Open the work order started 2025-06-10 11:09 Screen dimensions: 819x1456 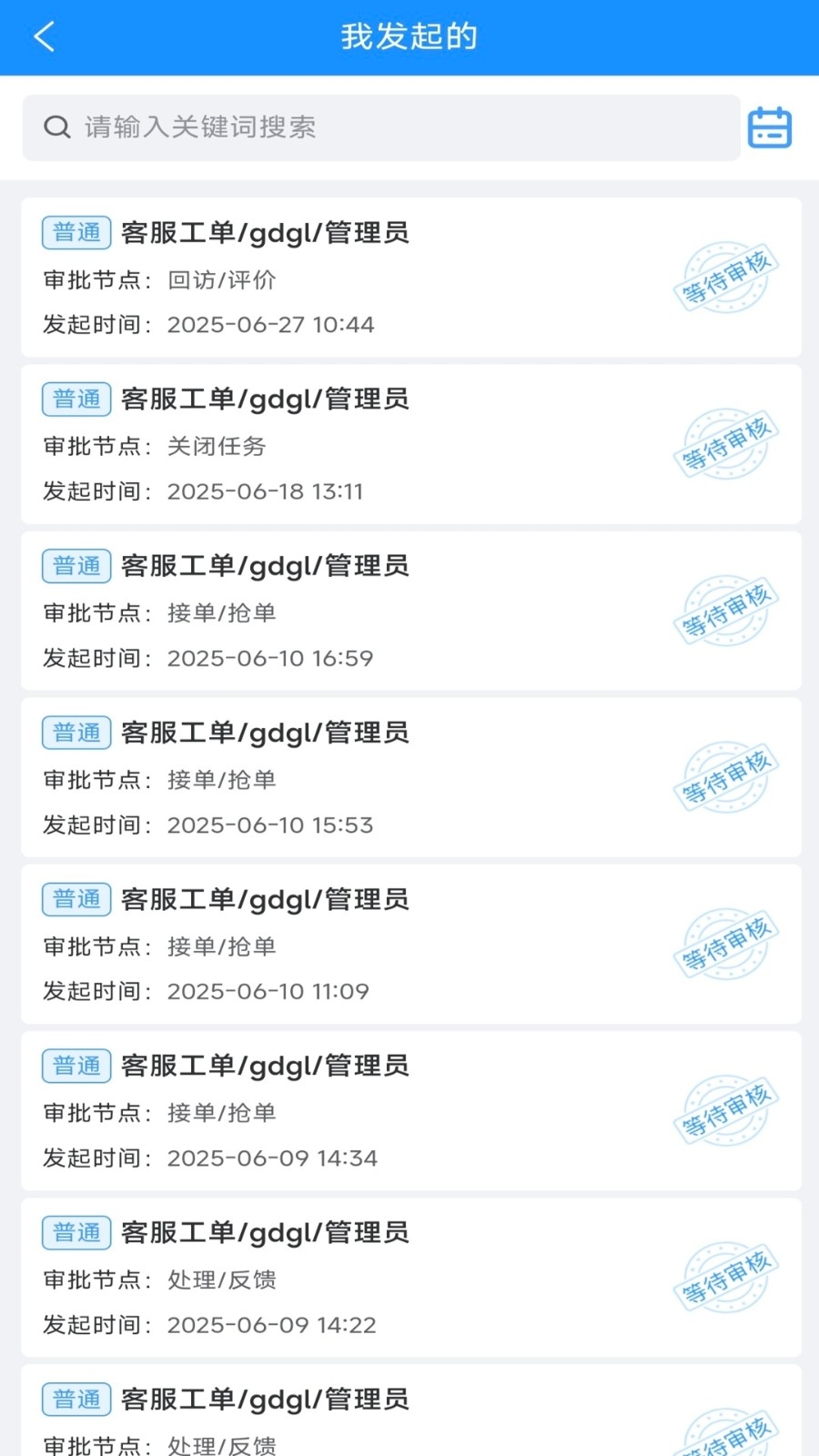click(410, 944)
